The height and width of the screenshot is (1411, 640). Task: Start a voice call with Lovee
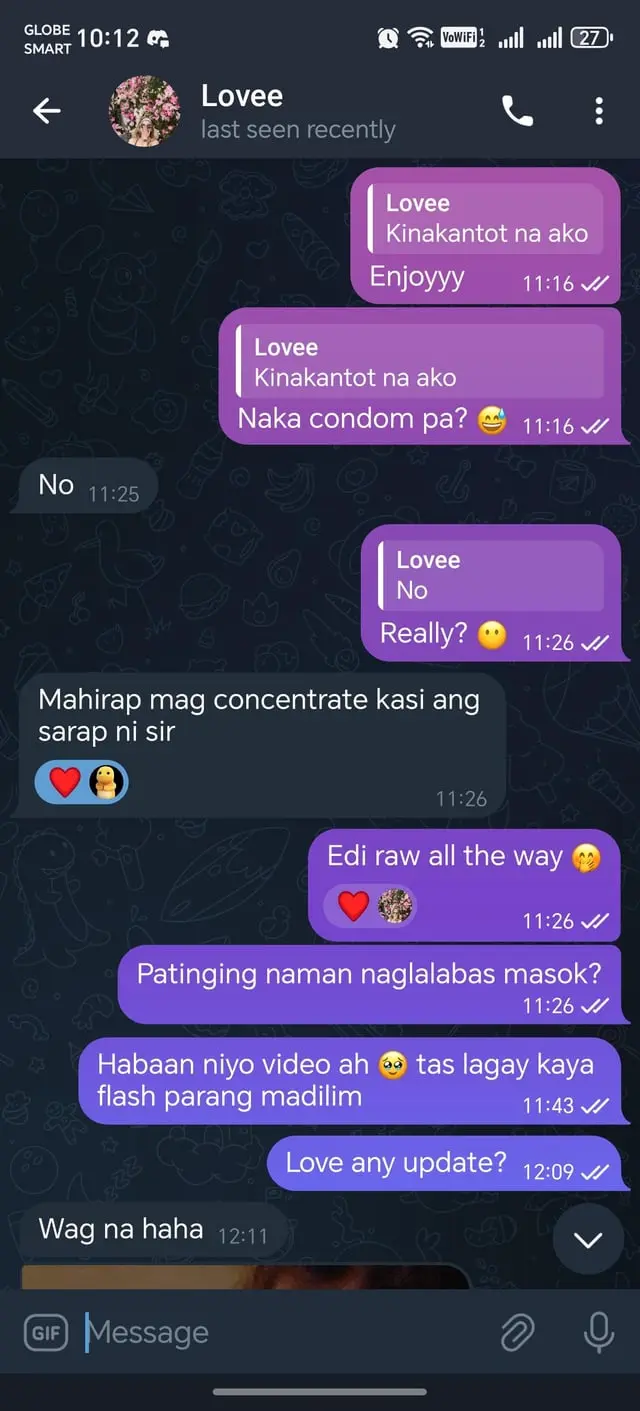[x=517, y=111]
